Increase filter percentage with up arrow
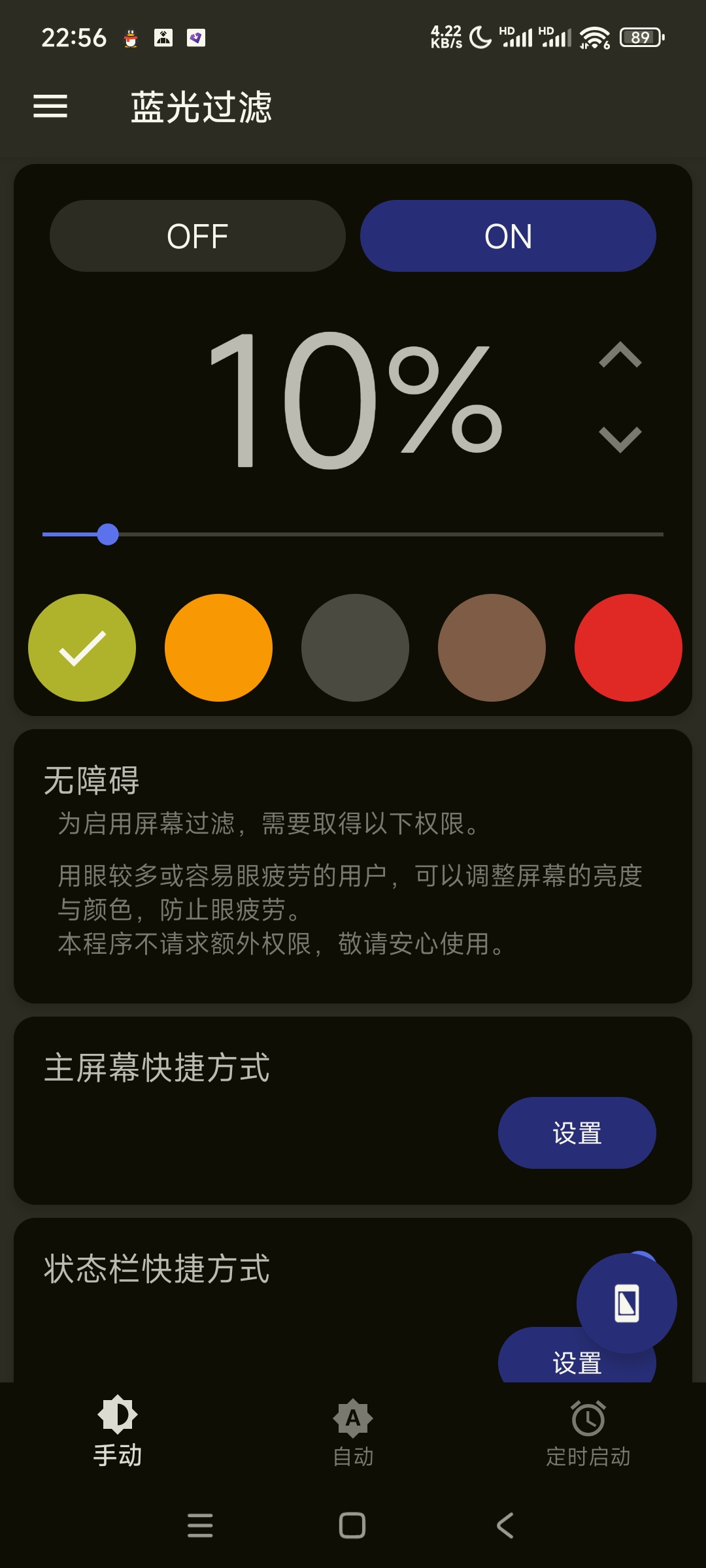The height and width of the screenshot is (1568, 706). tap(620, 355)
